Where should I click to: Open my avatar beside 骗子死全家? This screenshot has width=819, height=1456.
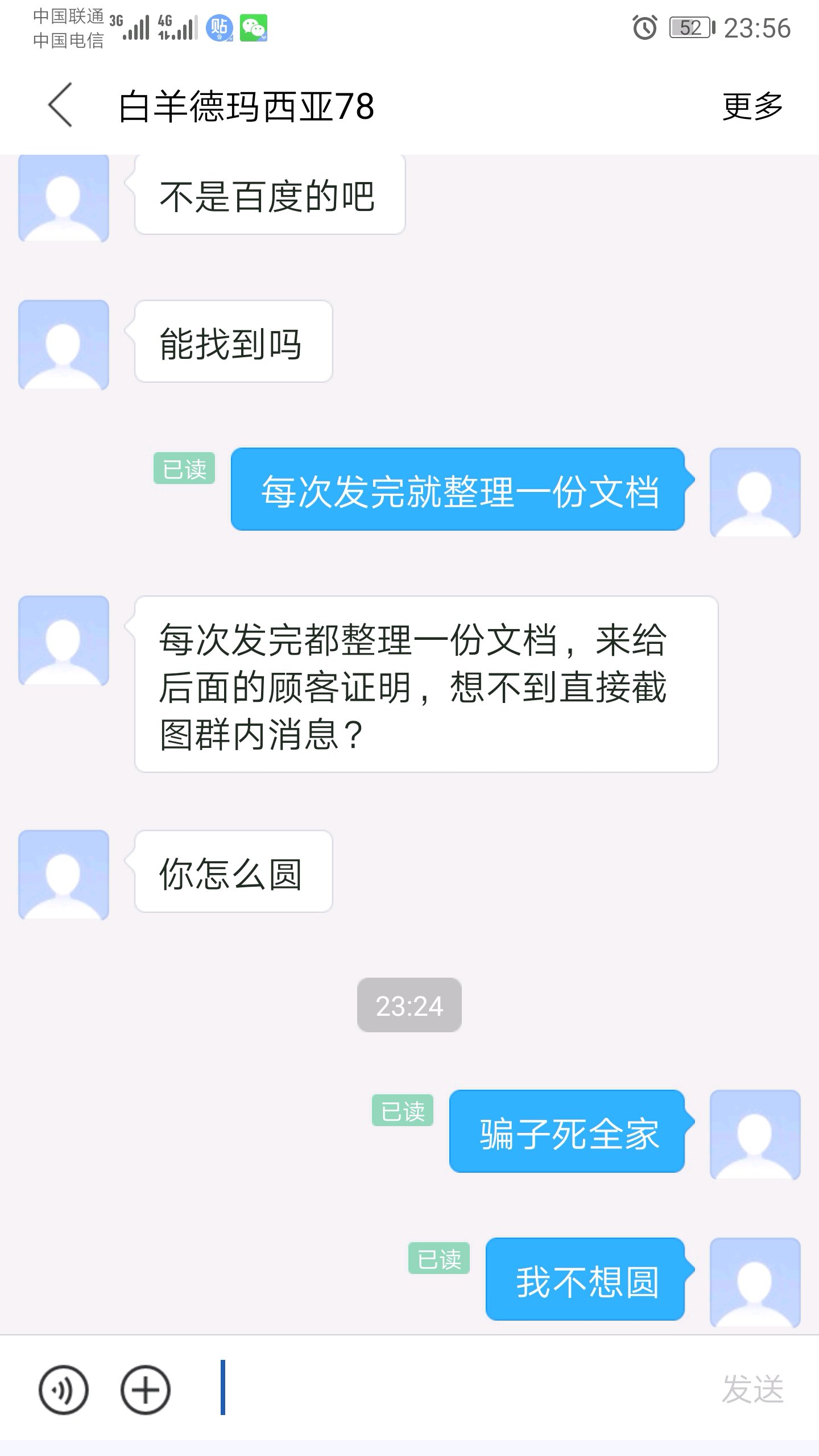coord(755,1135)
